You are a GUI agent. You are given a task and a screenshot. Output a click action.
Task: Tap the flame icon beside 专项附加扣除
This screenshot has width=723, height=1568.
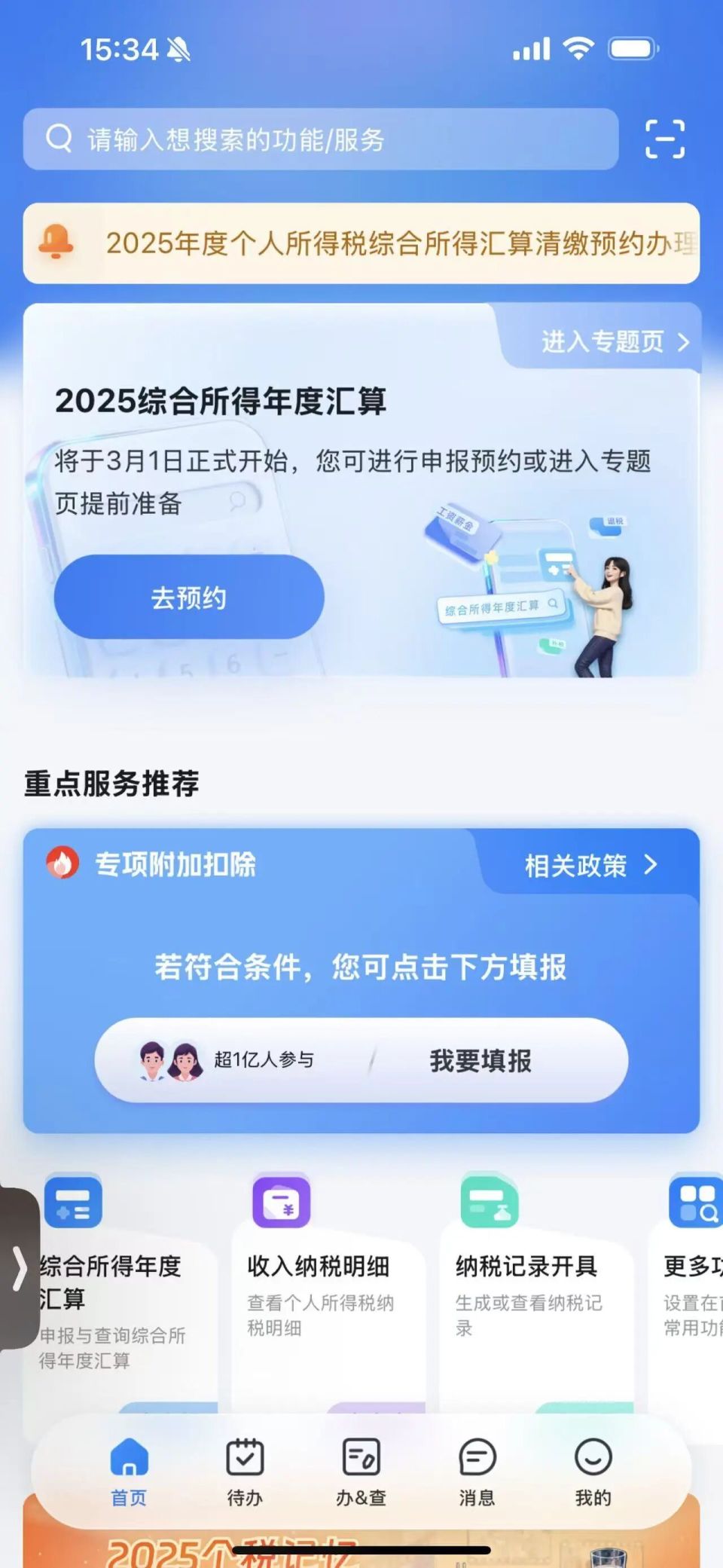pos(62,865)
